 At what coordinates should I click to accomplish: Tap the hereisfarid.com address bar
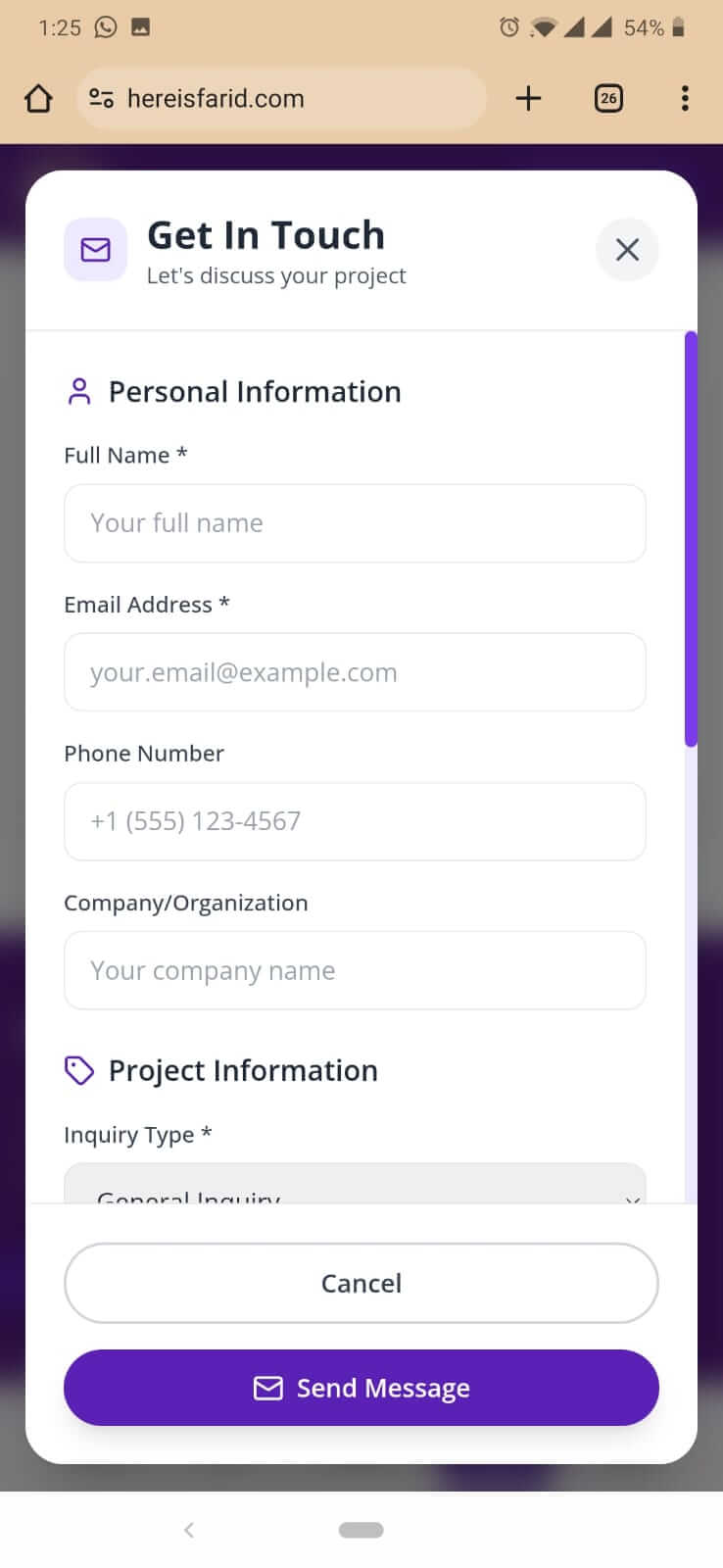(280, 98)
